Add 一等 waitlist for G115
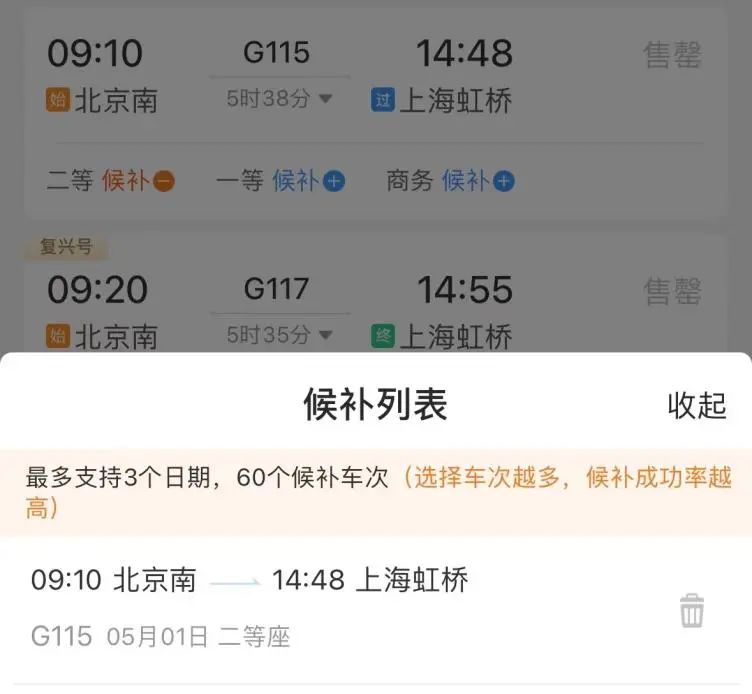The image size is (752, 694). coord(334,181)
